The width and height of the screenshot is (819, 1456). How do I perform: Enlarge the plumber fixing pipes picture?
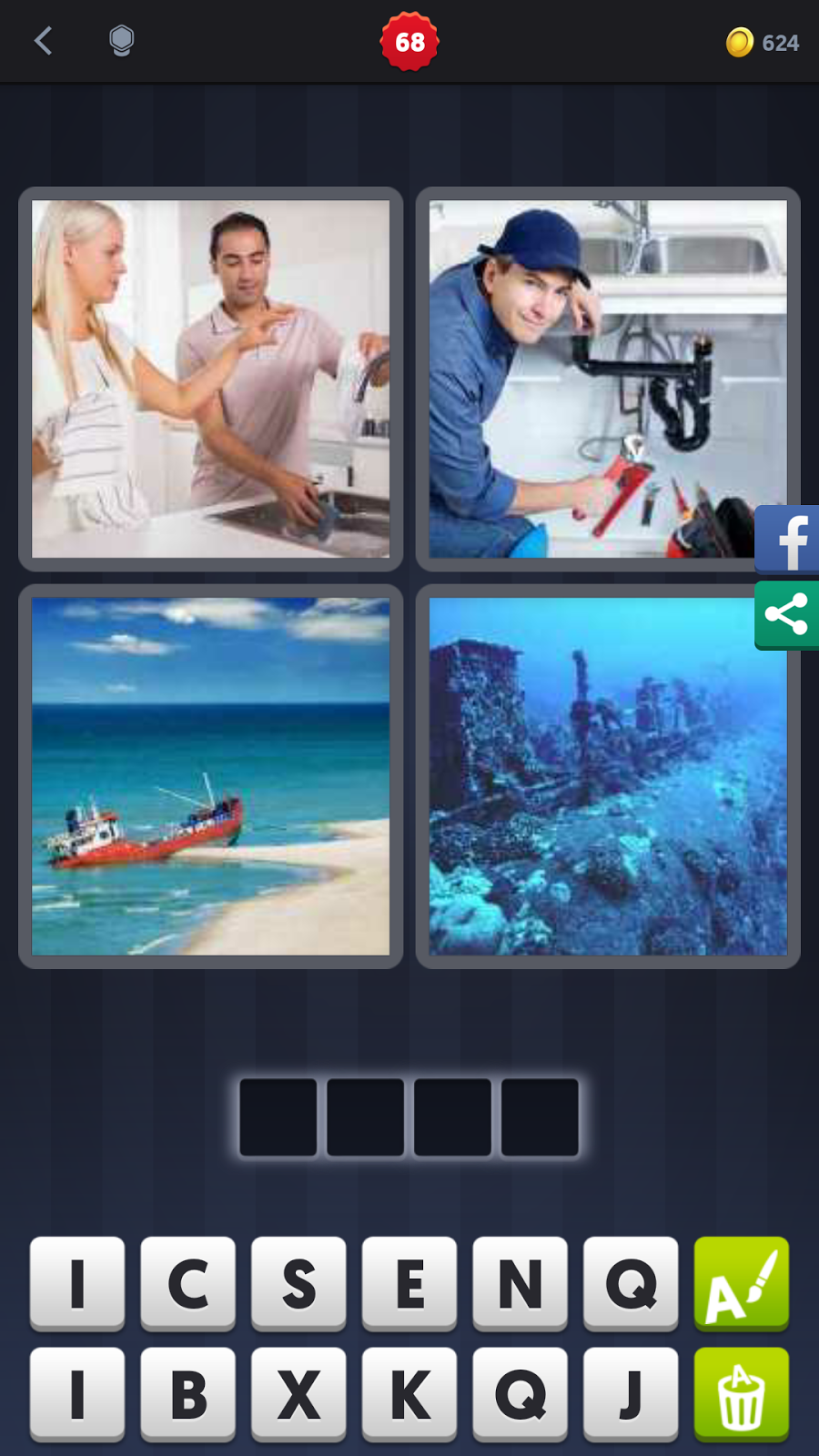pyautogui.click(x=608, y=379)
